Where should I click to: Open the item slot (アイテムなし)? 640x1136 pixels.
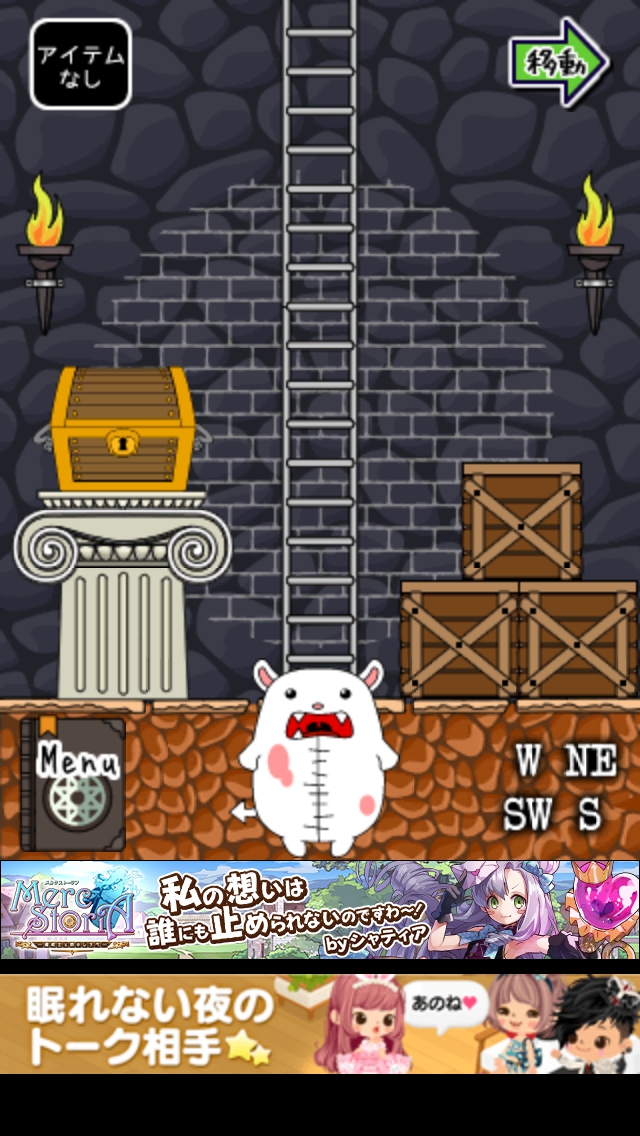point(80,64)
